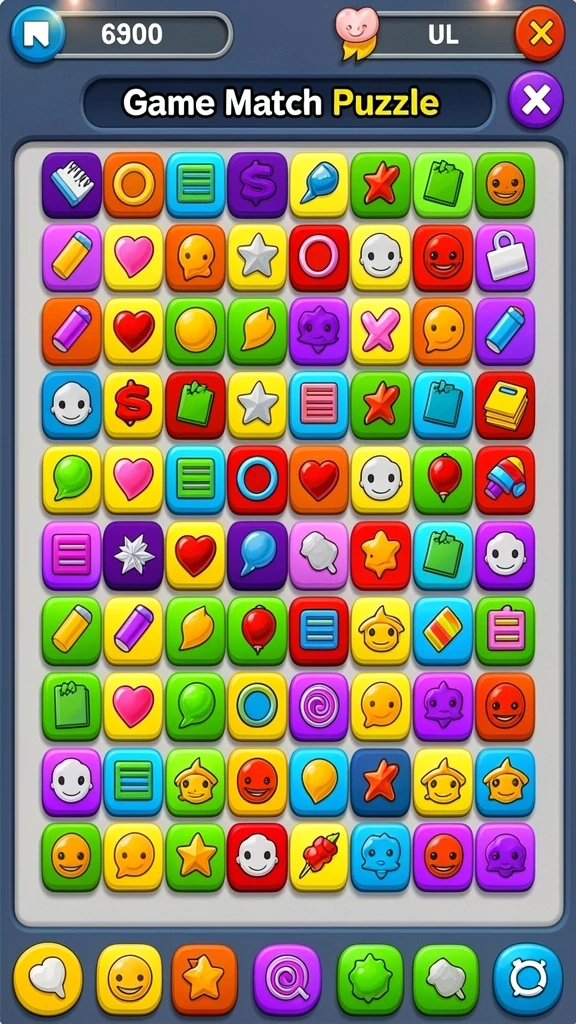
Task: Tap the pink X tile on yellow
Action: [381, 332]
